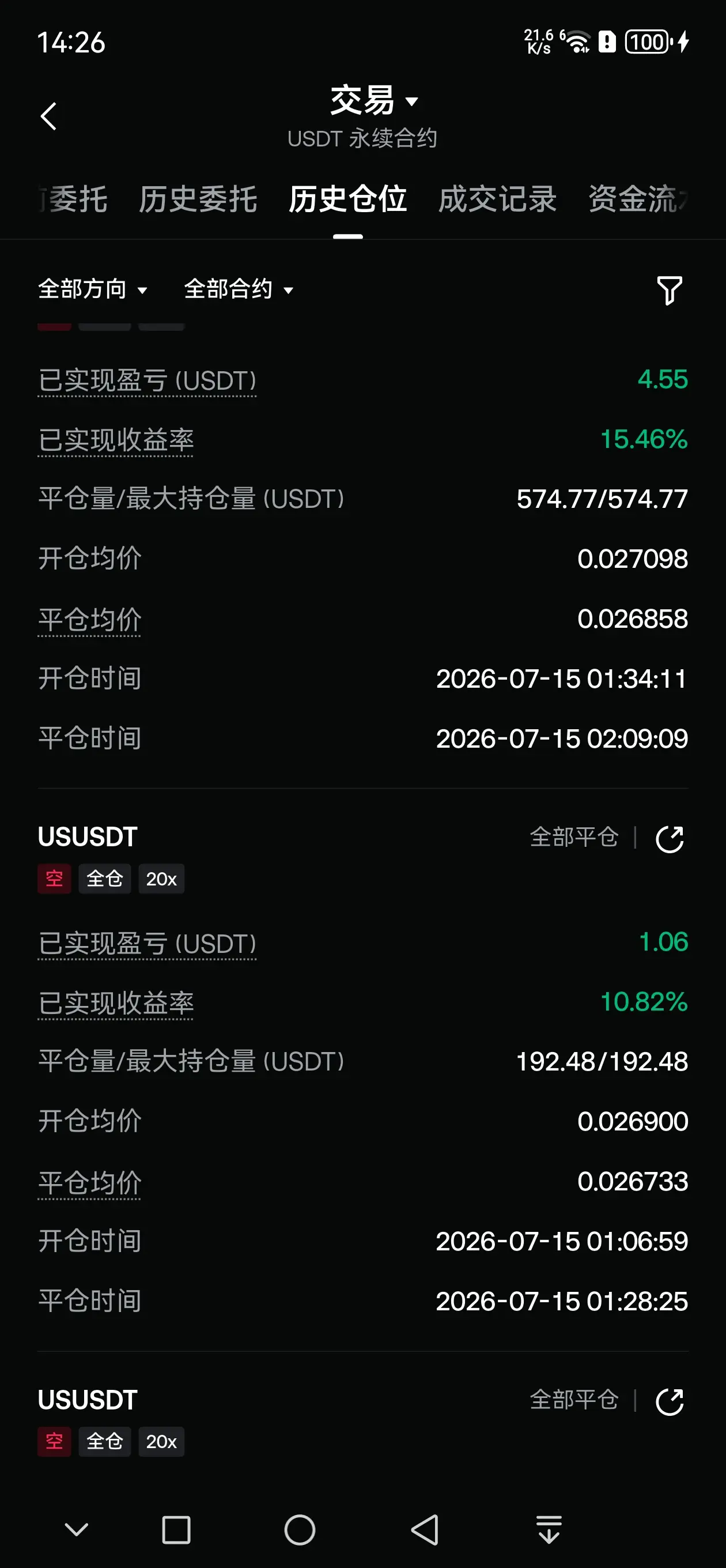Tap the system home button

(300, 1529)
